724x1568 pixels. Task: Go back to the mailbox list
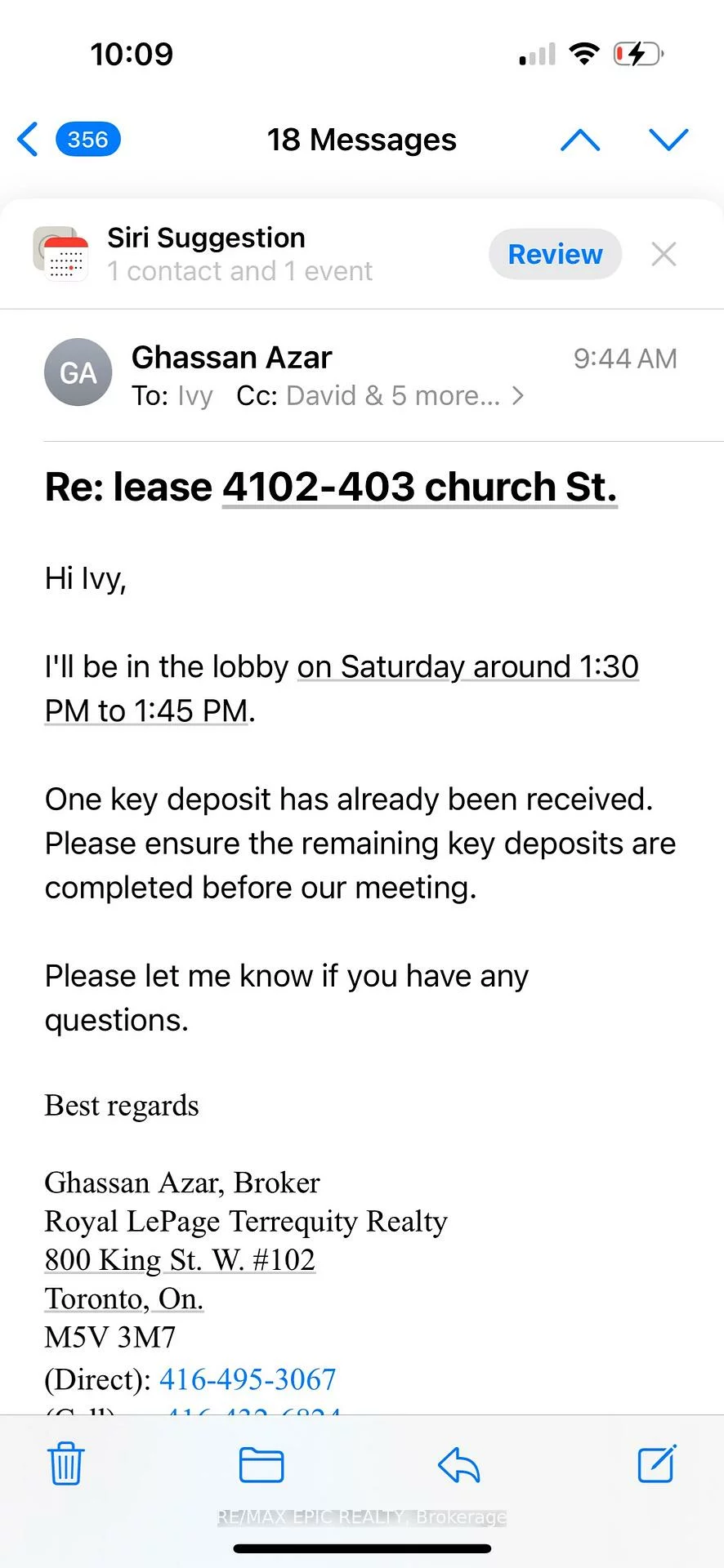[29, 140]
